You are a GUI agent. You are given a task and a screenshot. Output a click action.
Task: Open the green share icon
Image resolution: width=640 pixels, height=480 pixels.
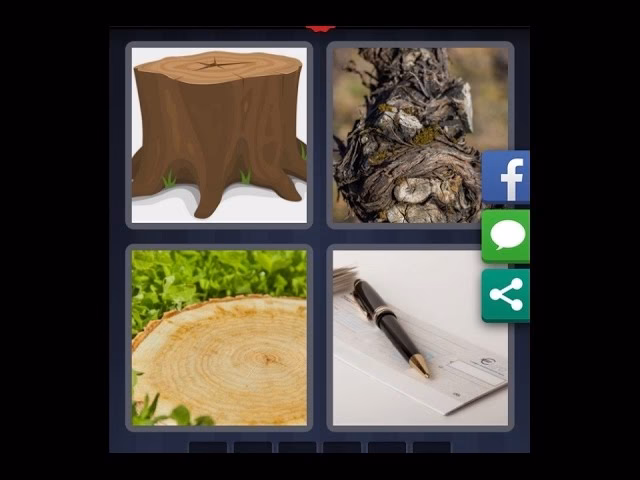[x=507, y=295]
